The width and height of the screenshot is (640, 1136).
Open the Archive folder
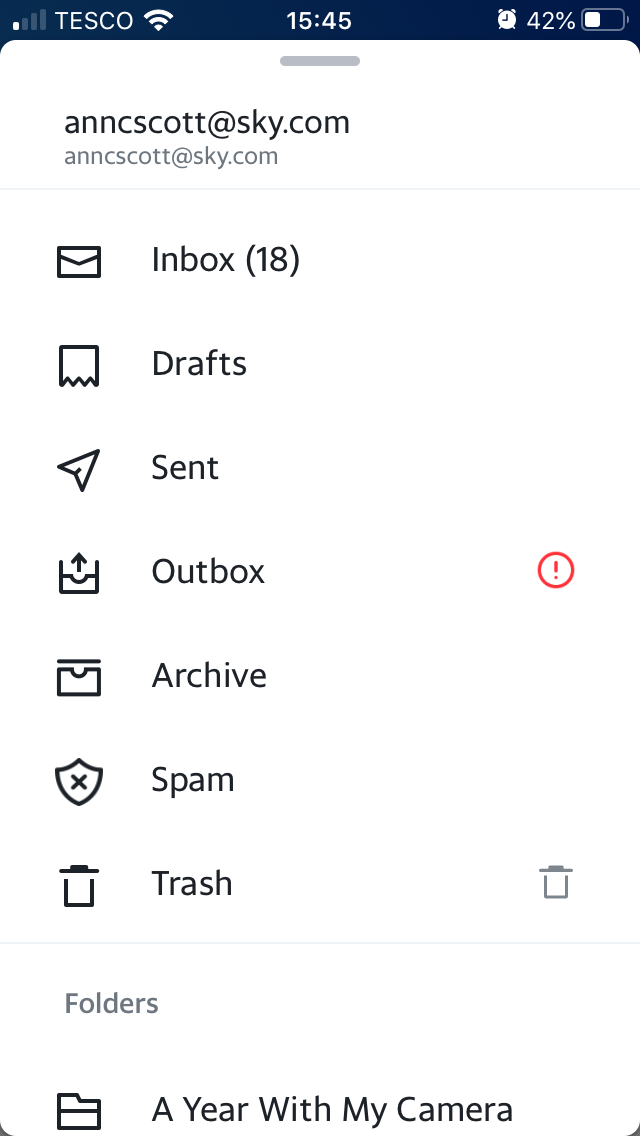click(x=209, y=676)
